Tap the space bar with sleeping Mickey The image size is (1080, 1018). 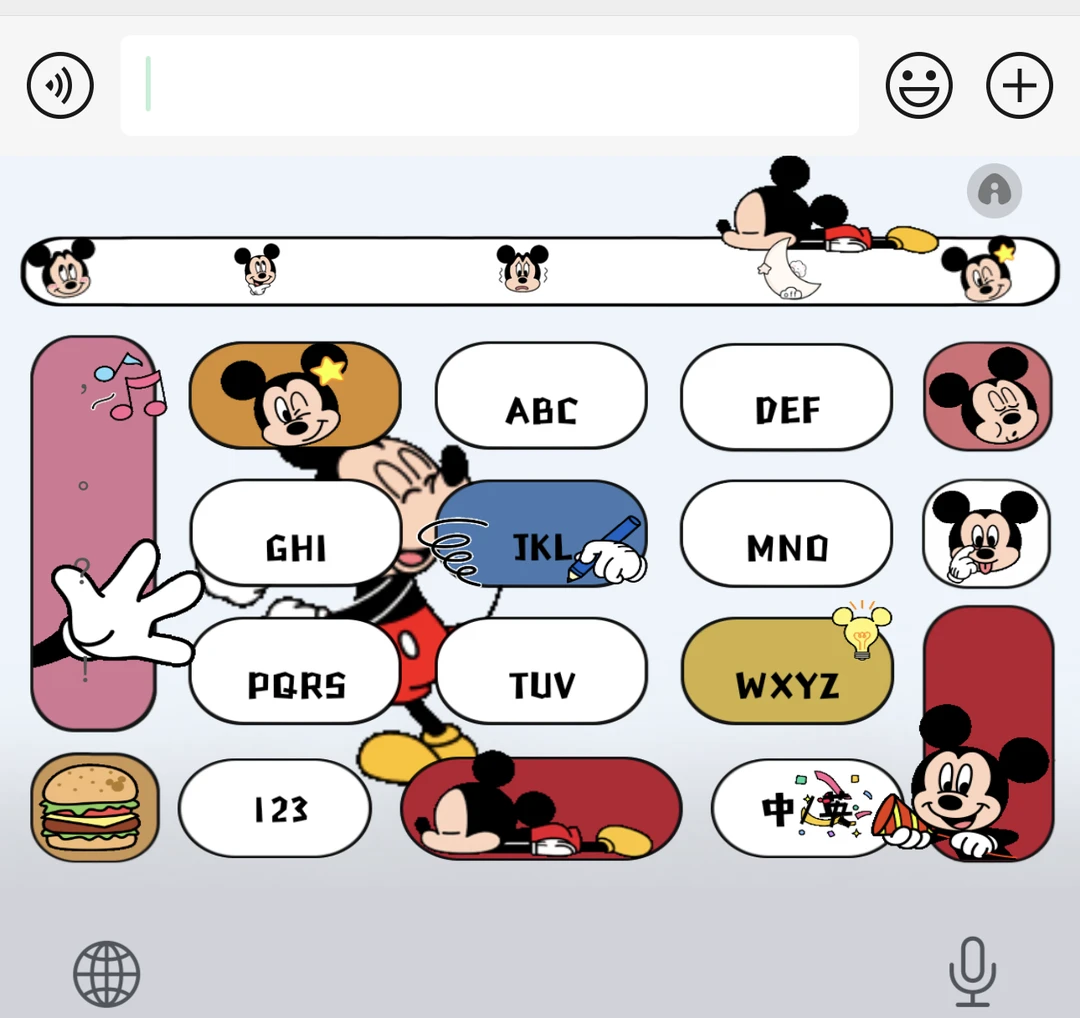pyautogui.click(x=541, y=808)
